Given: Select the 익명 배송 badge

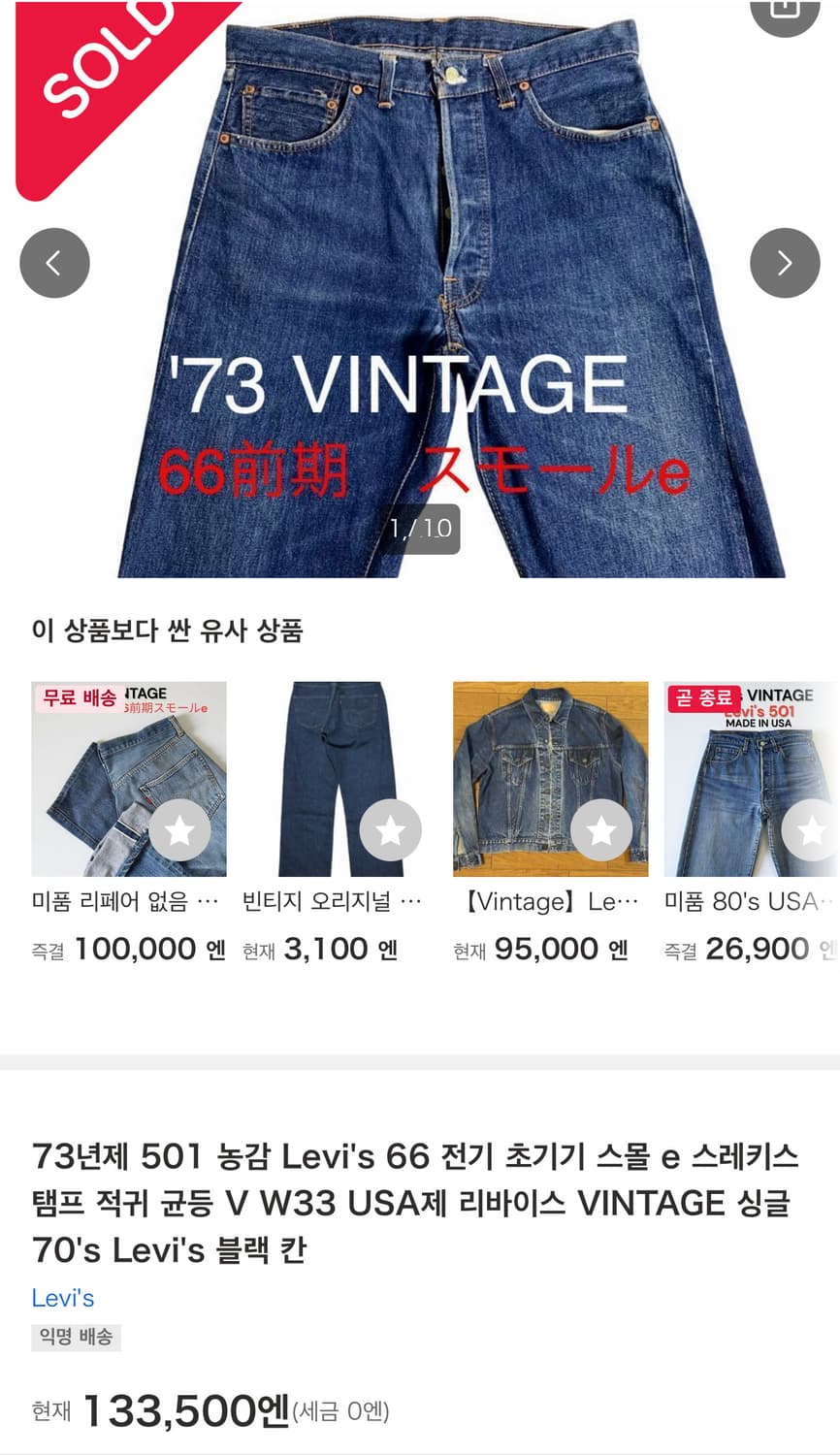Looking at the screenshot, I should 76,1339.
